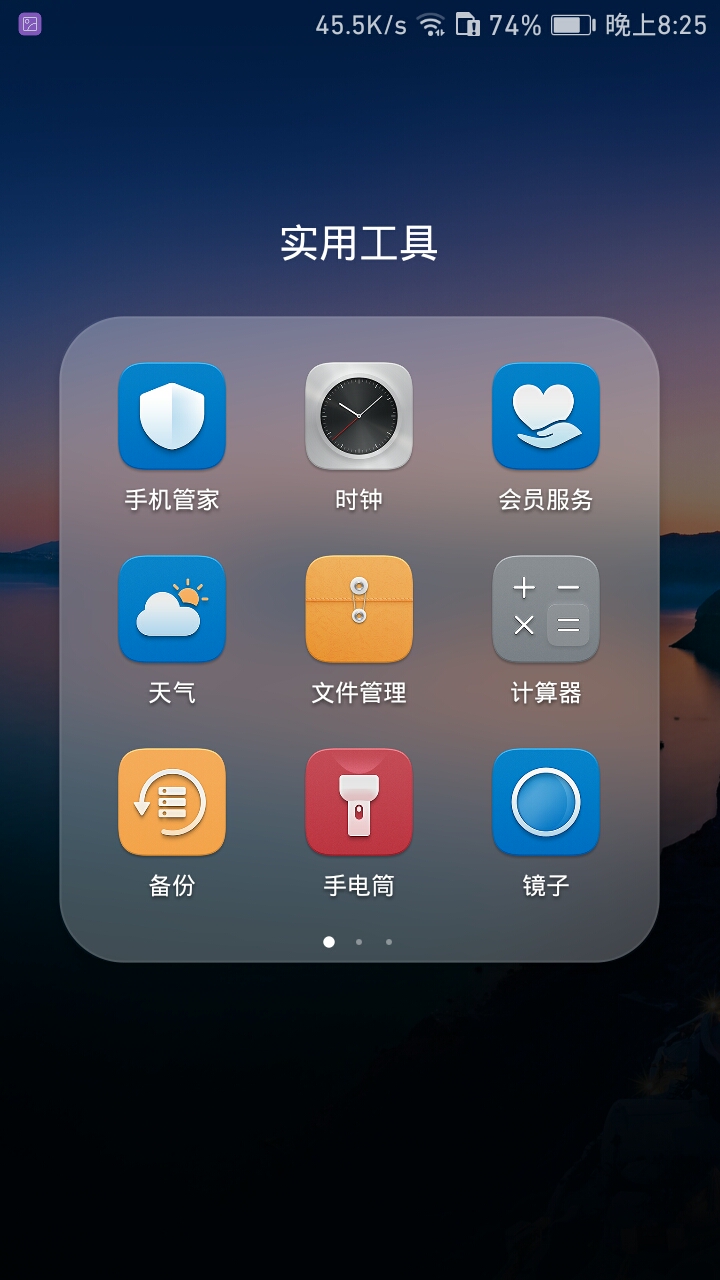720x1280 pixels.
Task: Check the 天气 Weather app
Action: (x=171, y=610)
